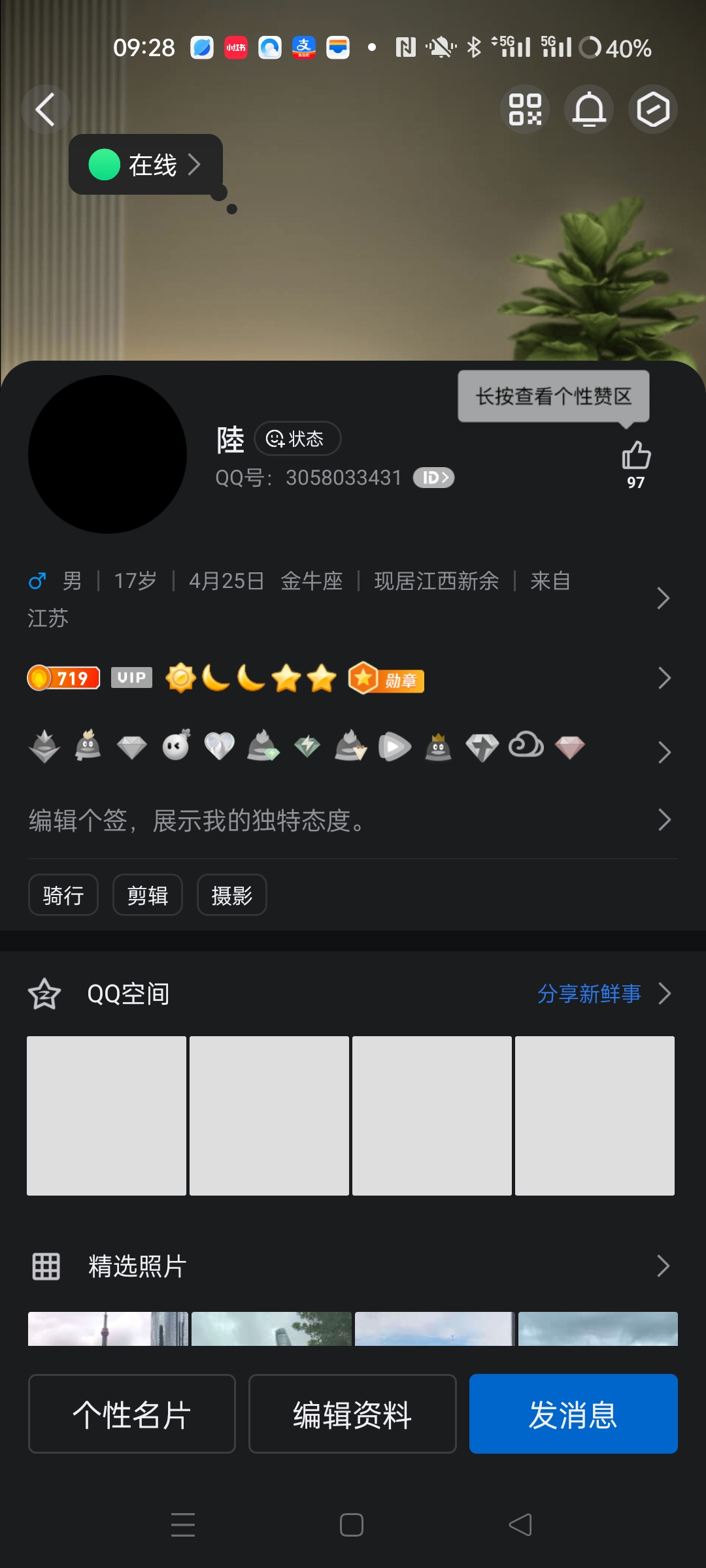Open the personal info row 男 17岁
Image resolution: width=706 pixels, height=1568 pixels.
(350, 598)
